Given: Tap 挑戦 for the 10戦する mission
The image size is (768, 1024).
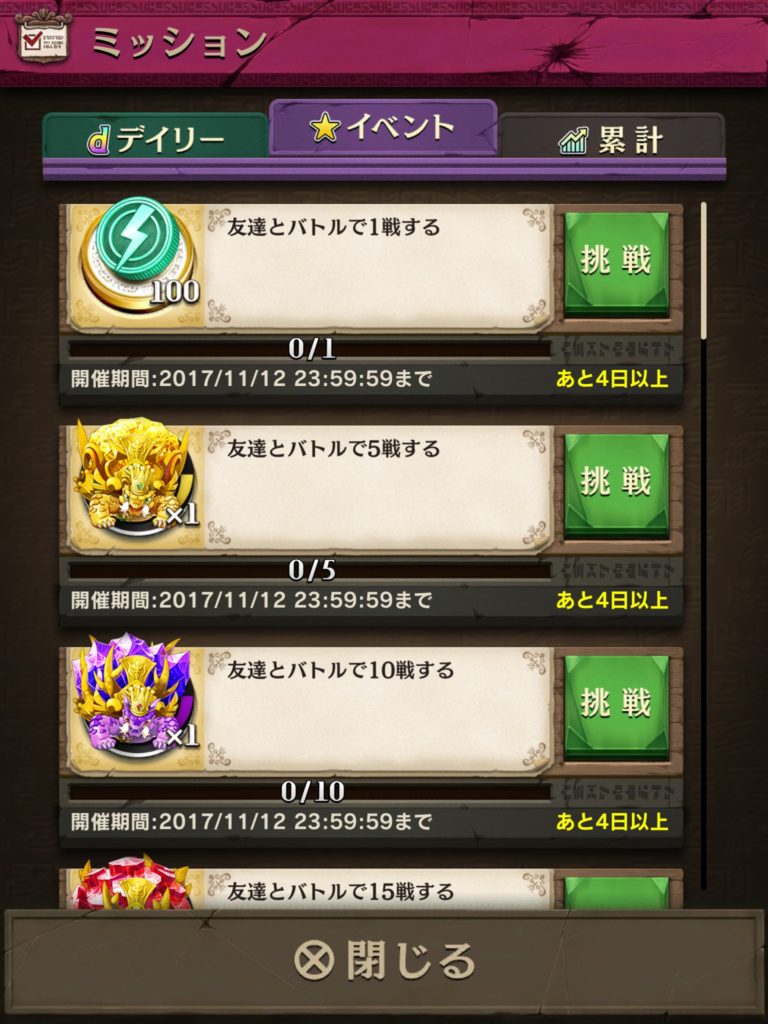Looking at the screenshot, I should click(616, 704).
